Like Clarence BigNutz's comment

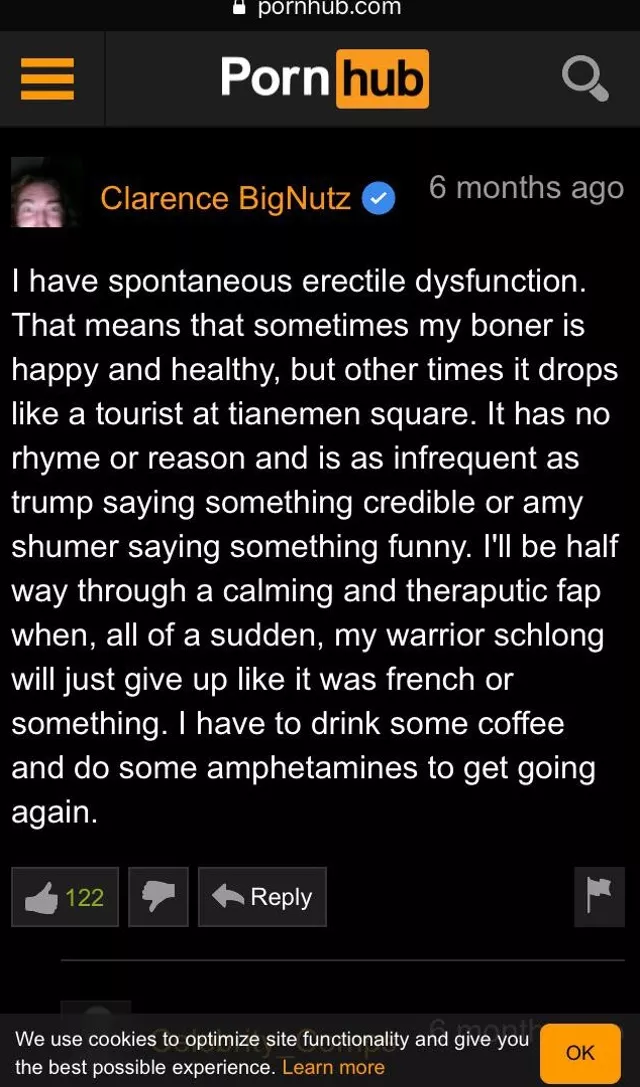point(65,897)
